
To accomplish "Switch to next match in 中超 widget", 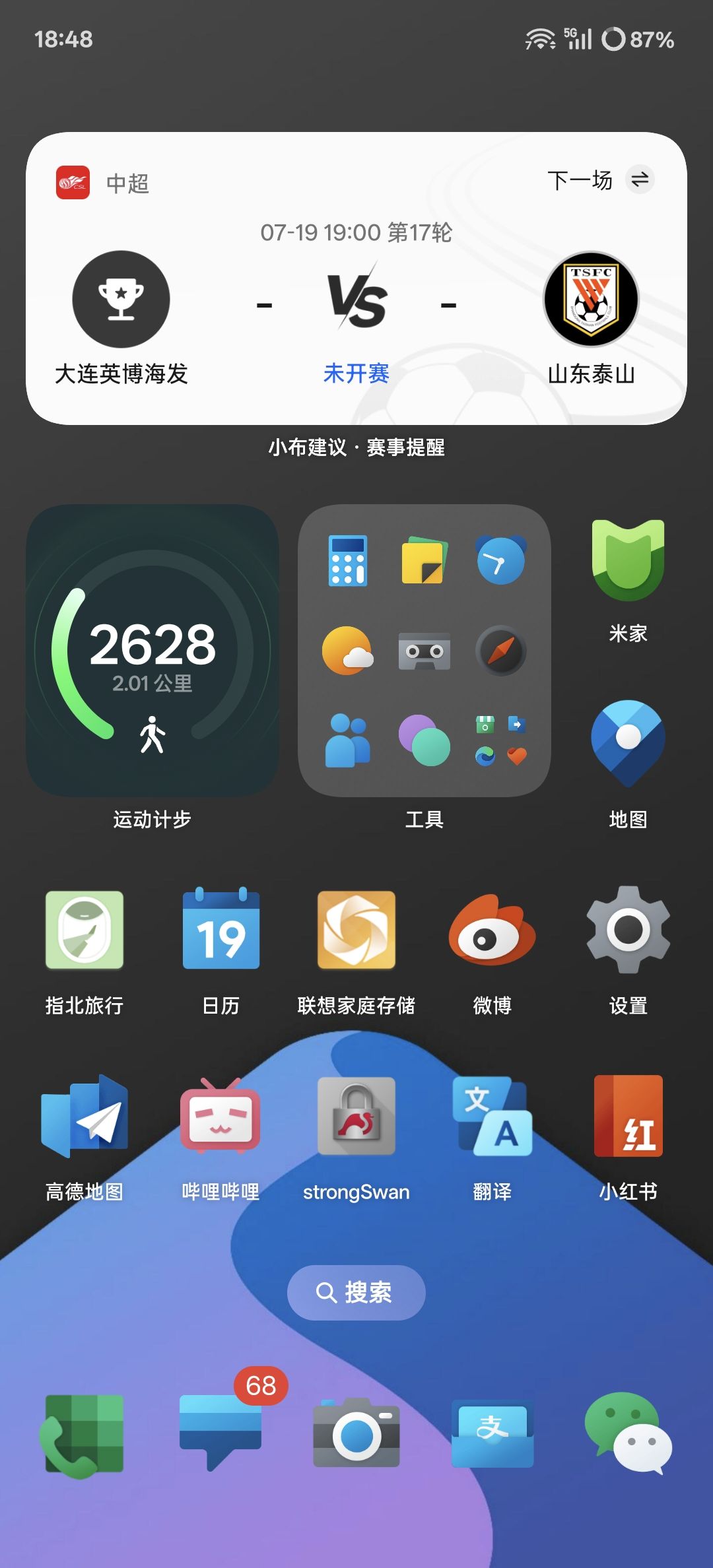I will (640, 180).
